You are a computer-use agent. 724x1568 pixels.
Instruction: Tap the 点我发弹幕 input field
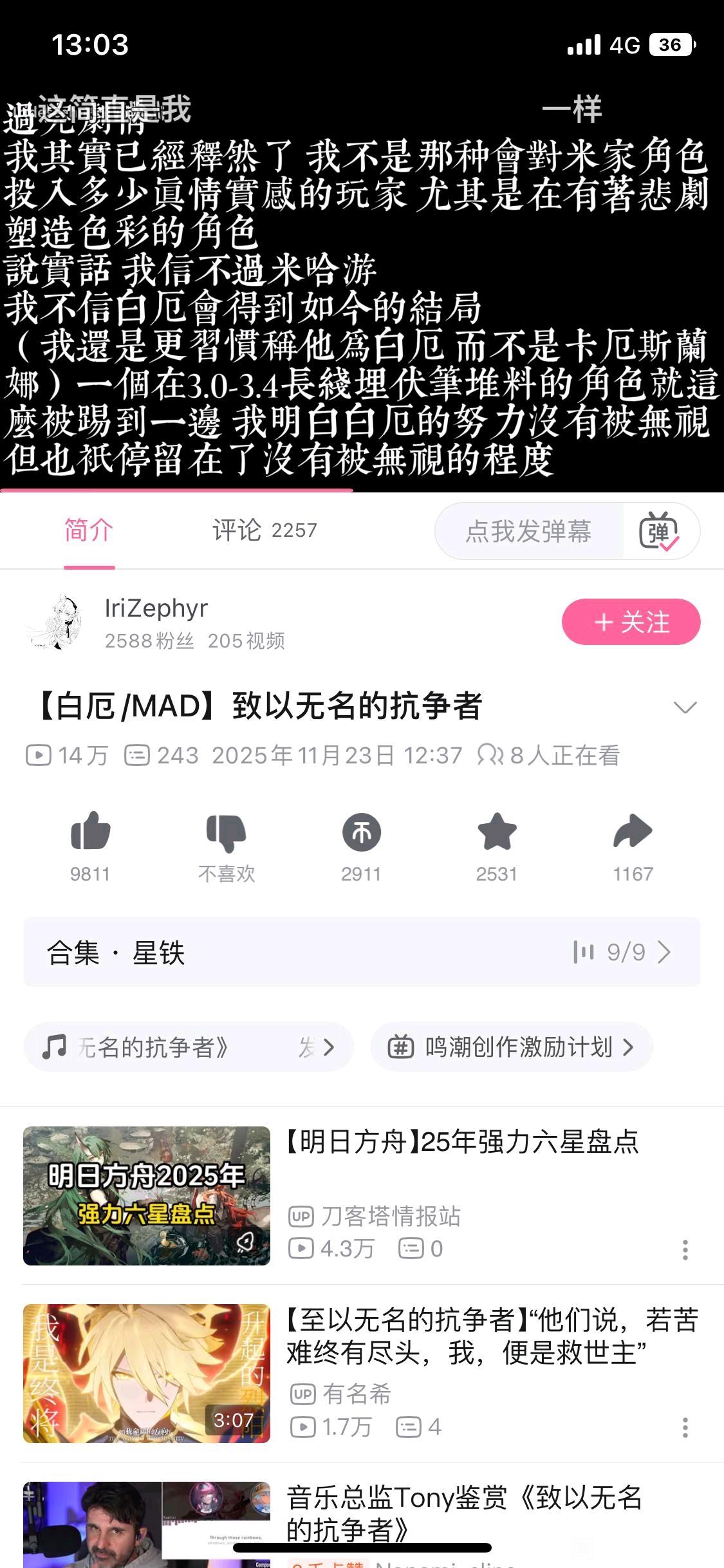tap(528, 531)
